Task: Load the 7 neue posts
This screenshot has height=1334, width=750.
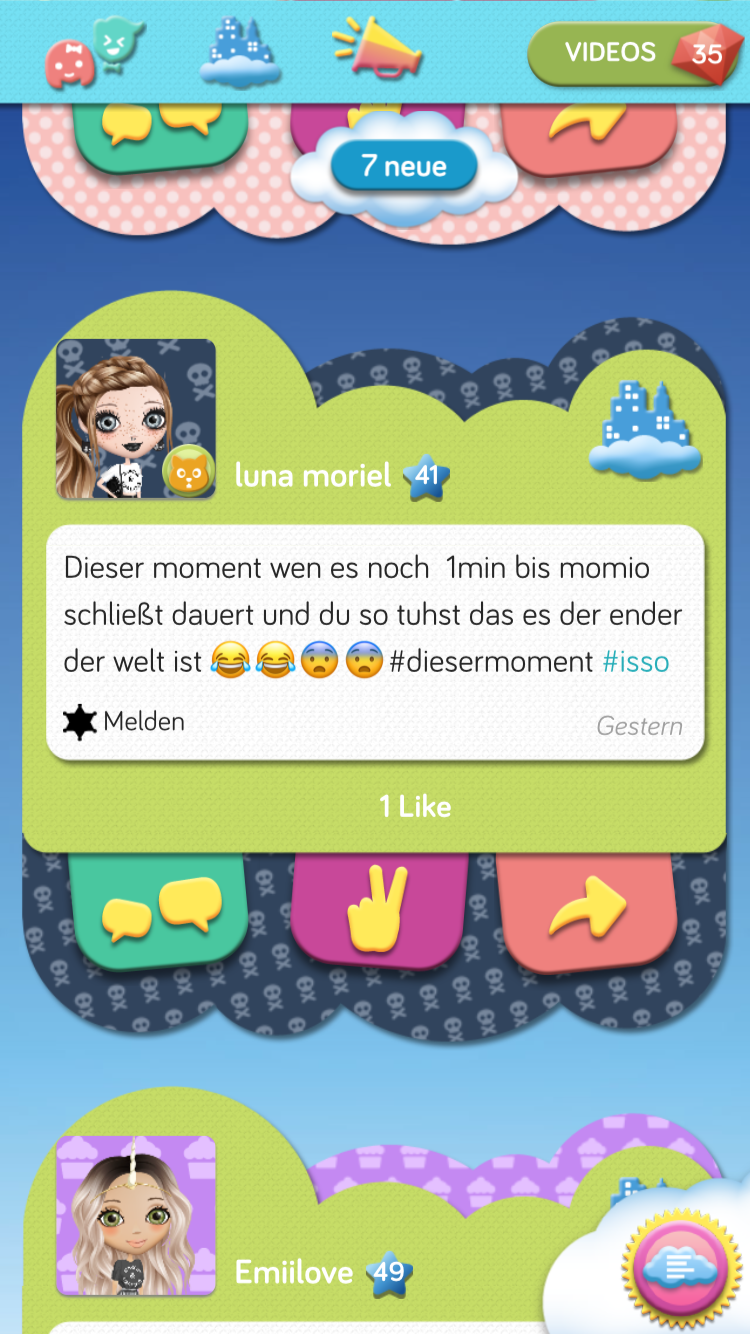Action: pos(403,166)
